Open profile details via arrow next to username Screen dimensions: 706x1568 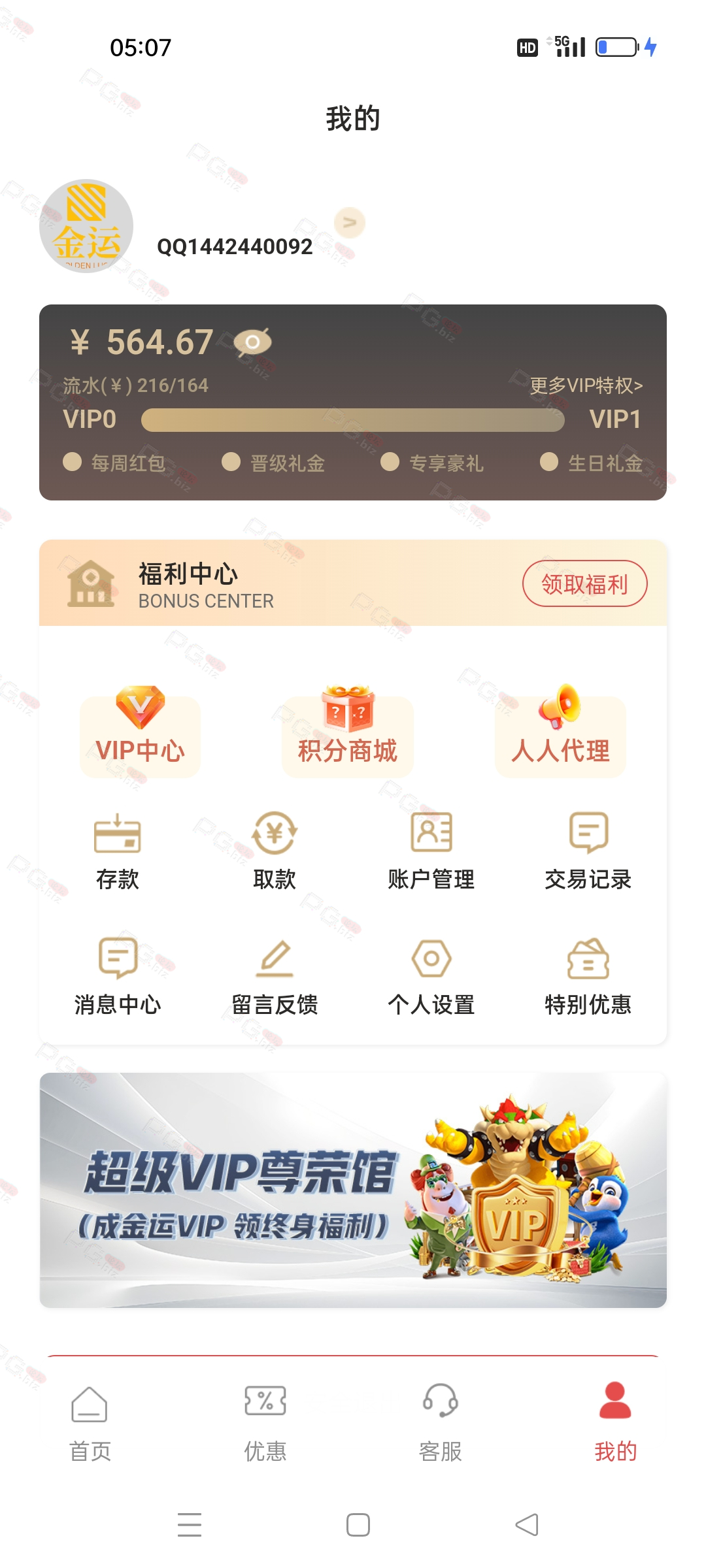point(349,223)
